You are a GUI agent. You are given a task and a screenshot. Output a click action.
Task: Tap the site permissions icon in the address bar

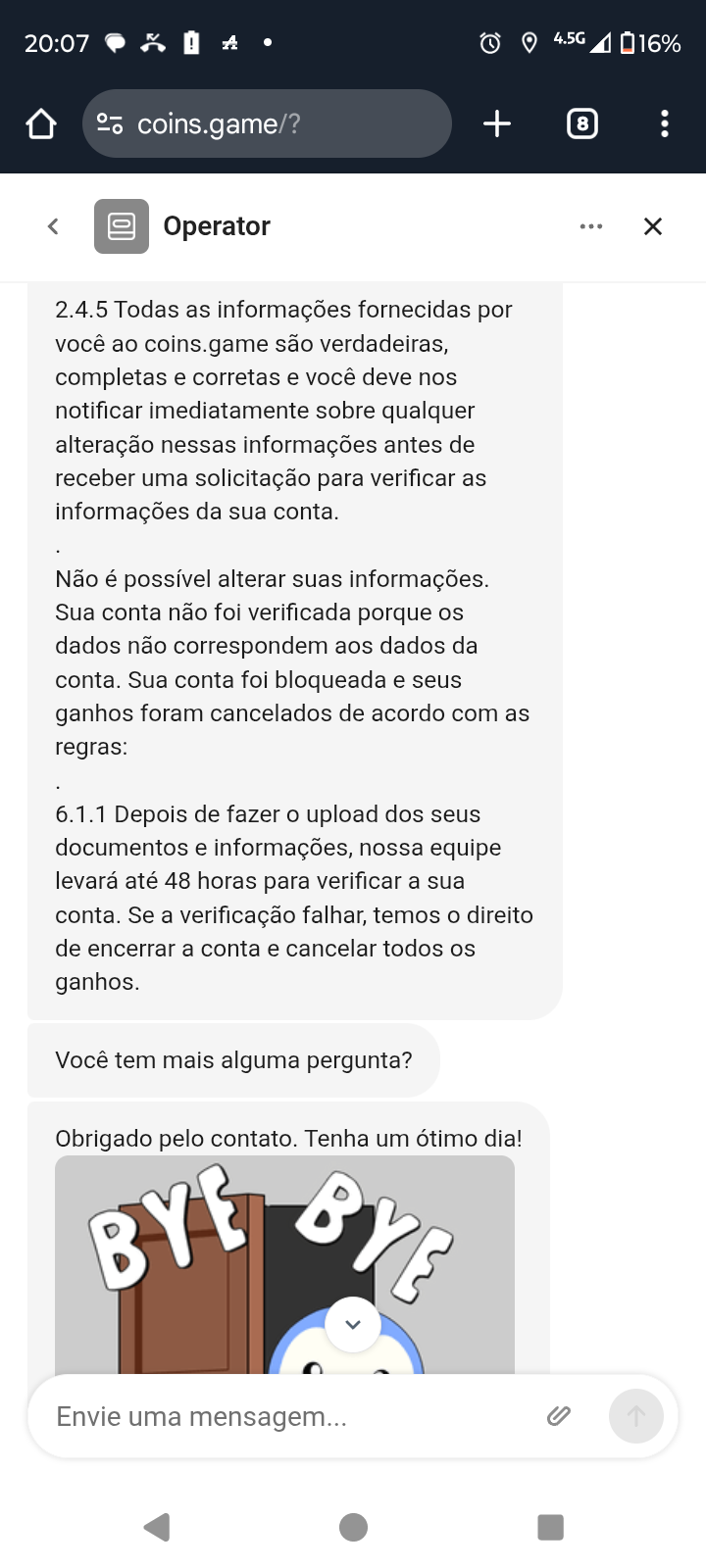click(x=111, y=123)
